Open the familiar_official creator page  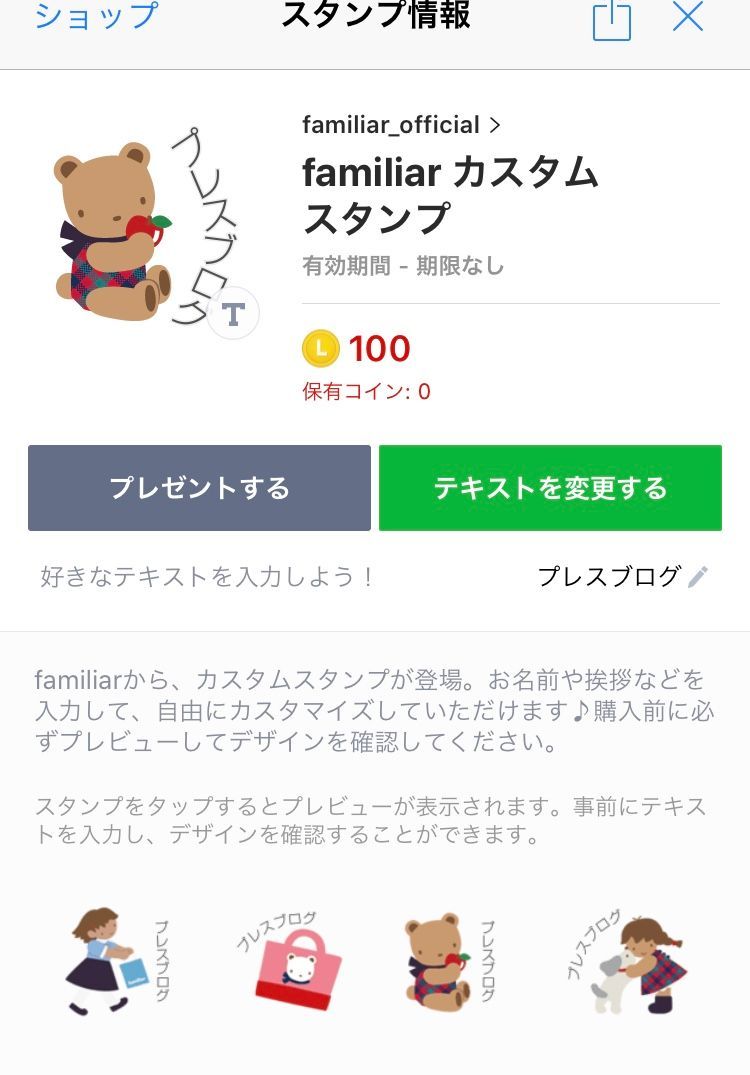(x=401, y=125)
